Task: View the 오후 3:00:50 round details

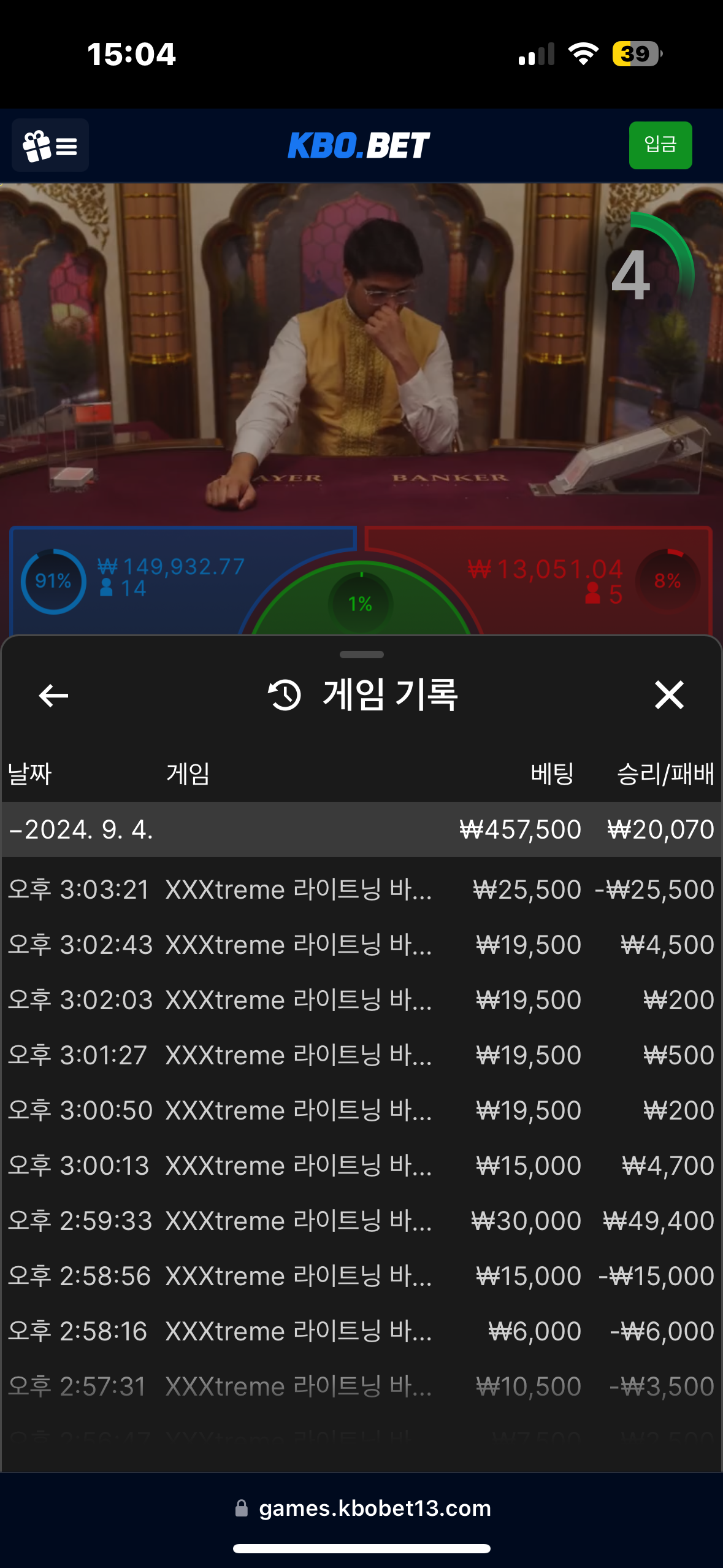Action: [x=361, y=1110]
